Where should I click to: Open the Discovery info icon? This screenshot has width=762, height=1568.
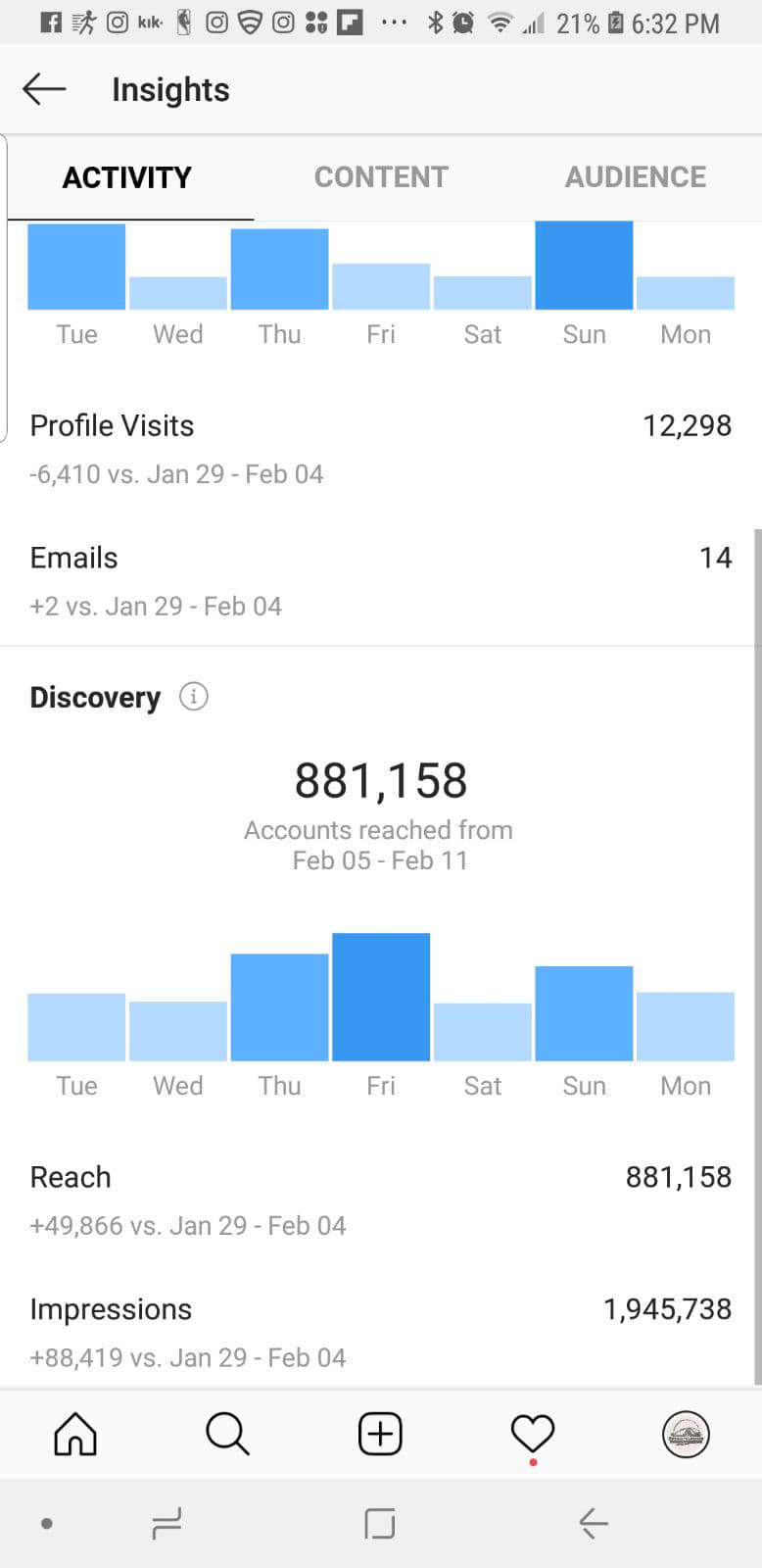tap(194, 697)
